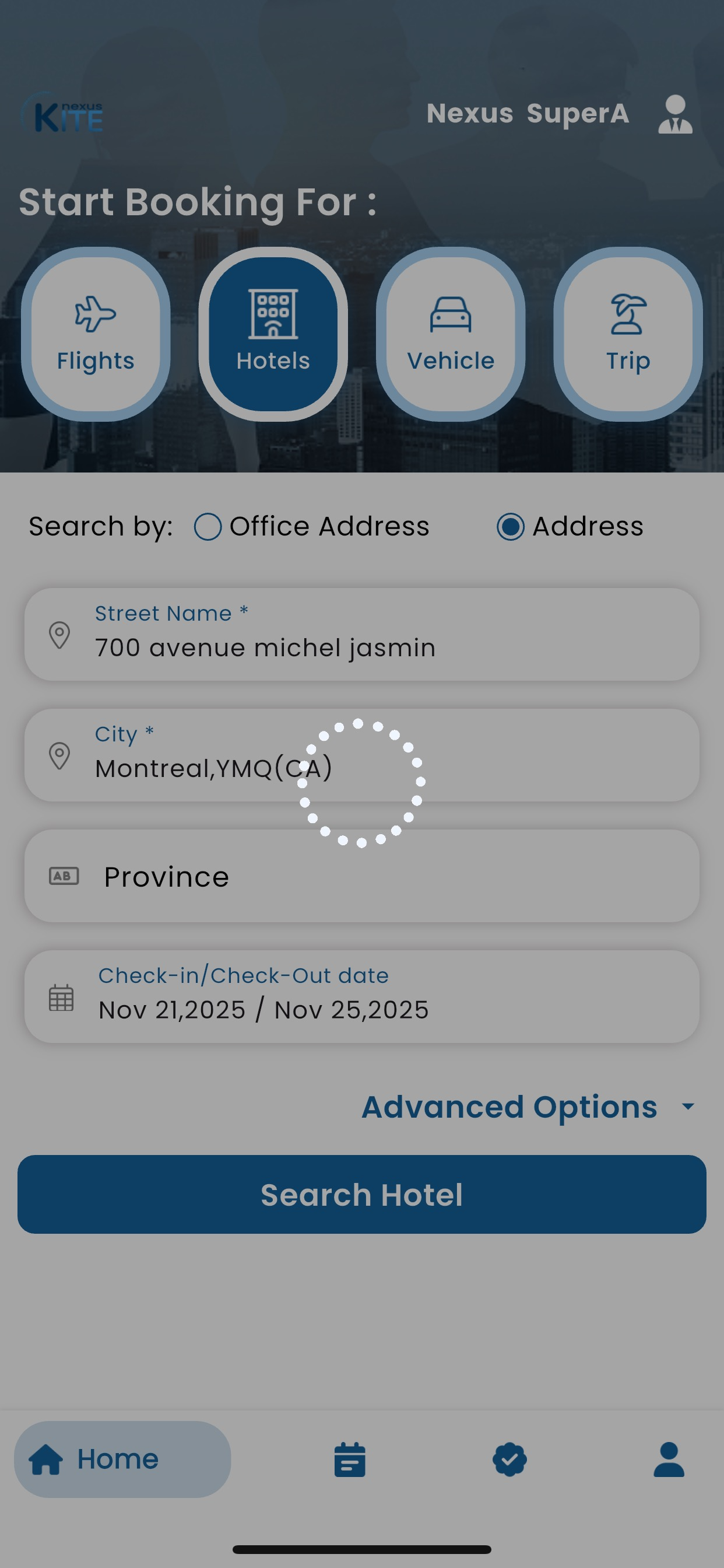Open the approvals checkmark badge tab
The image size is (724, 1568).
pos(510,1459)
